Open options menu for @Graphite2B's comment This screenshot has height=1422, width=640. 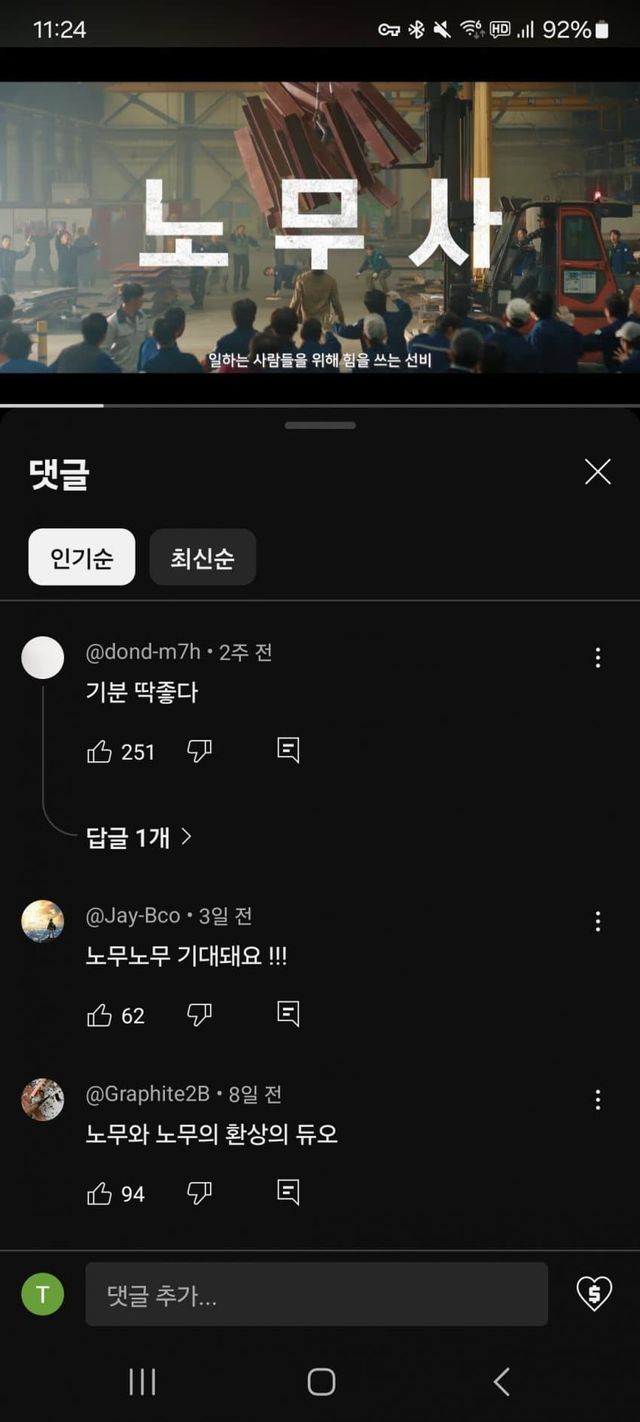pyautogui.click(x=597, y=1100)
